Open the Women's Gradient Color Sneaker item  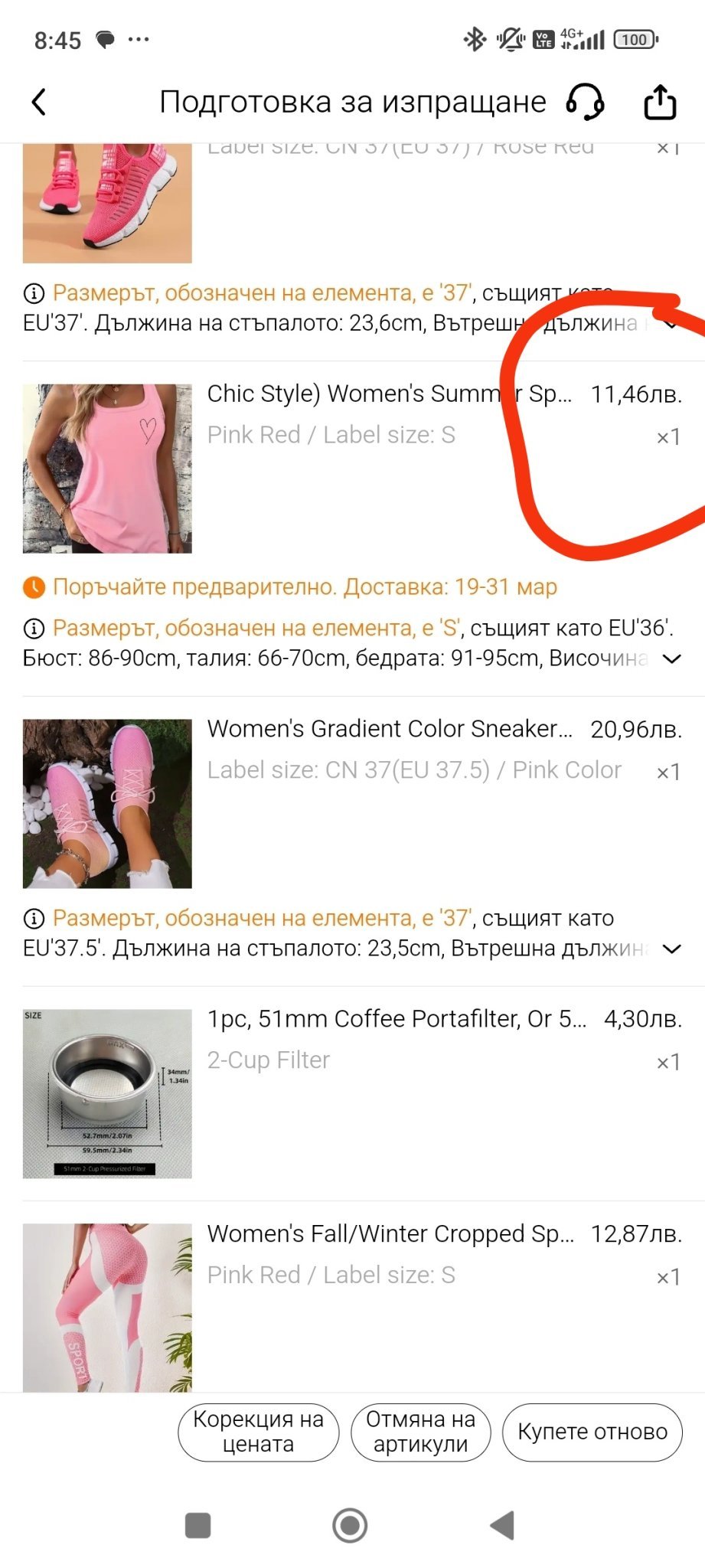[x=107, y=803]
